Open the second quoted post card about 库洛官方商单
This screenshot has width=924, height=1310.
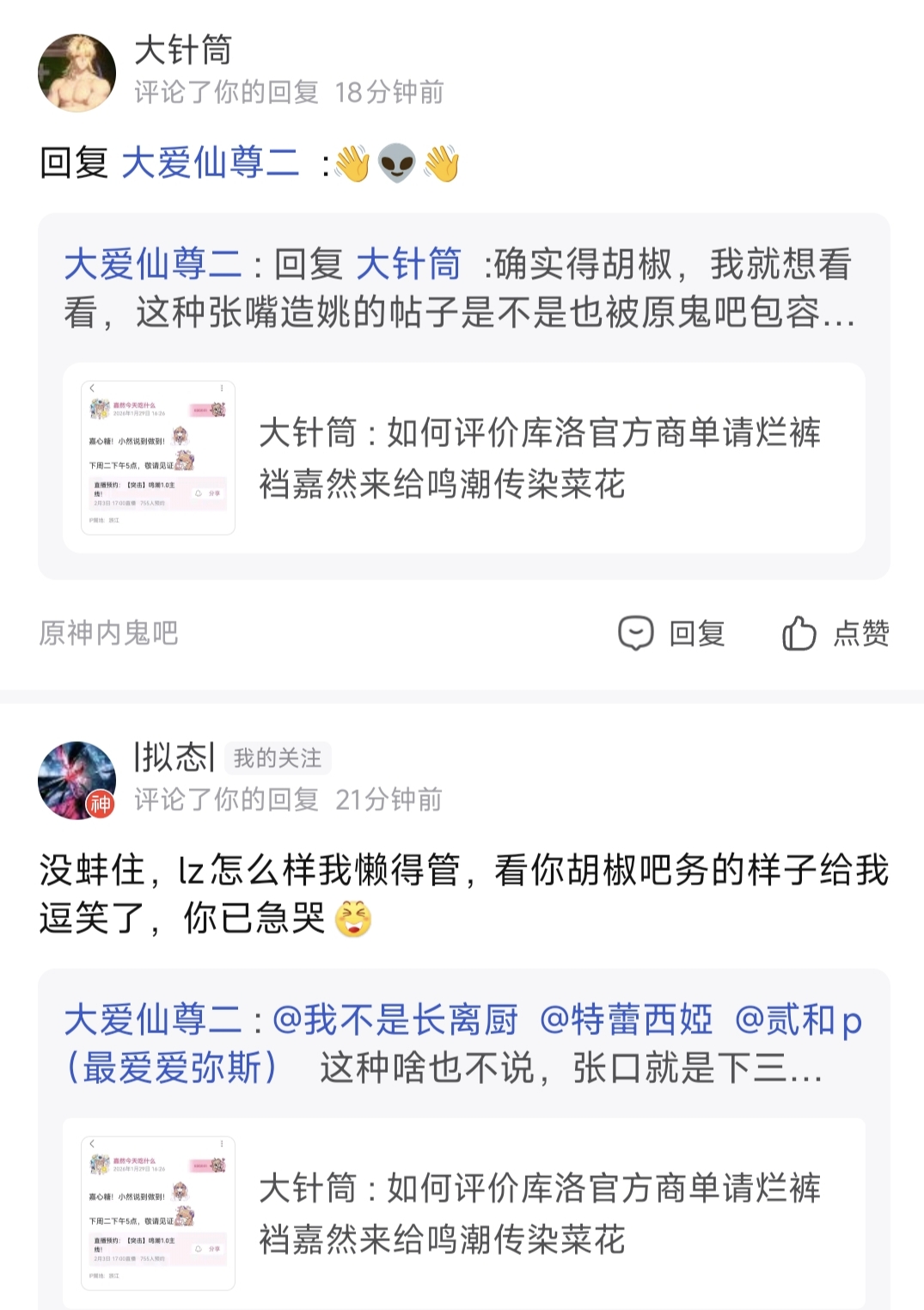[464, 1213]
